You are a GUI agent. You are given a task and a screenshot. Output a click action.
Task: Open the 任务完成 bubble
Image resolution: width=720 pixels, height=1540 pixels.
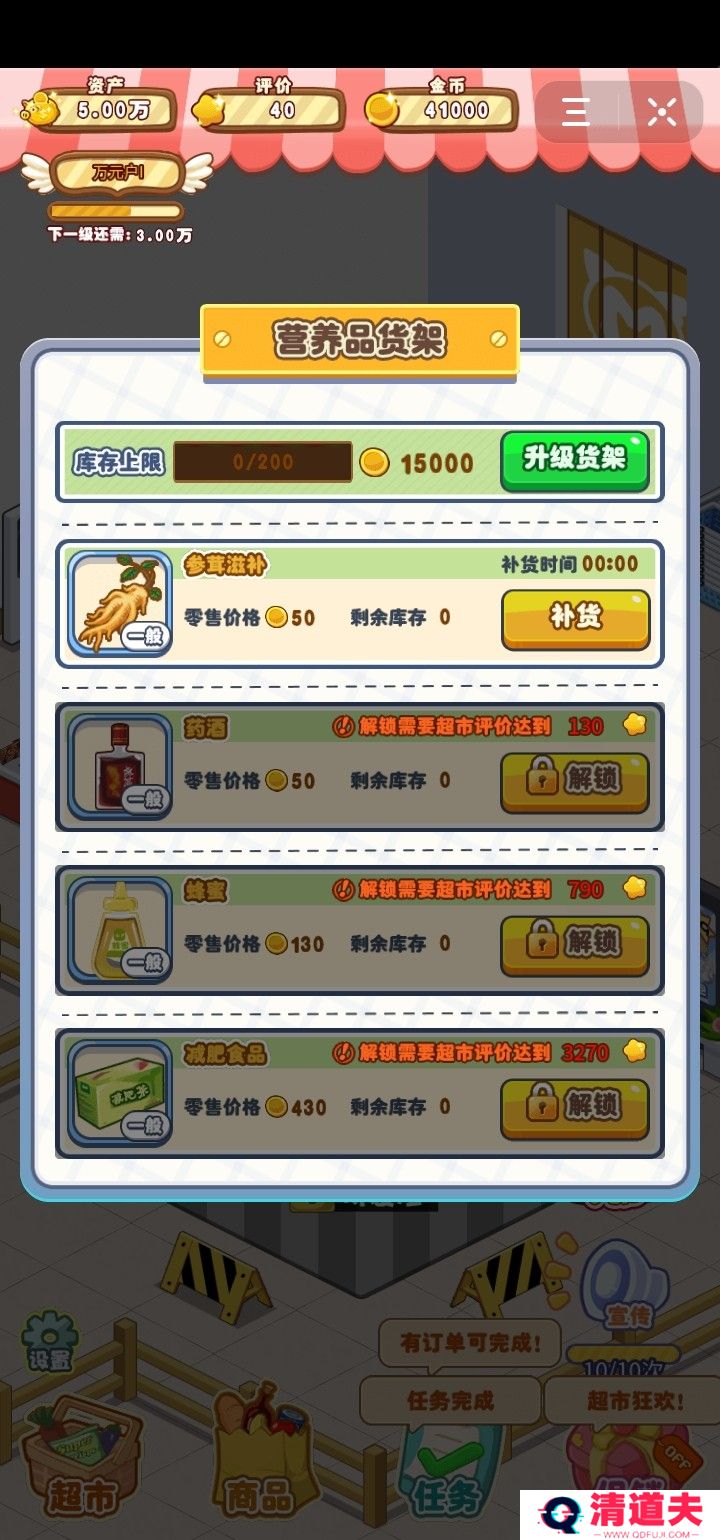click(450, 1401)
